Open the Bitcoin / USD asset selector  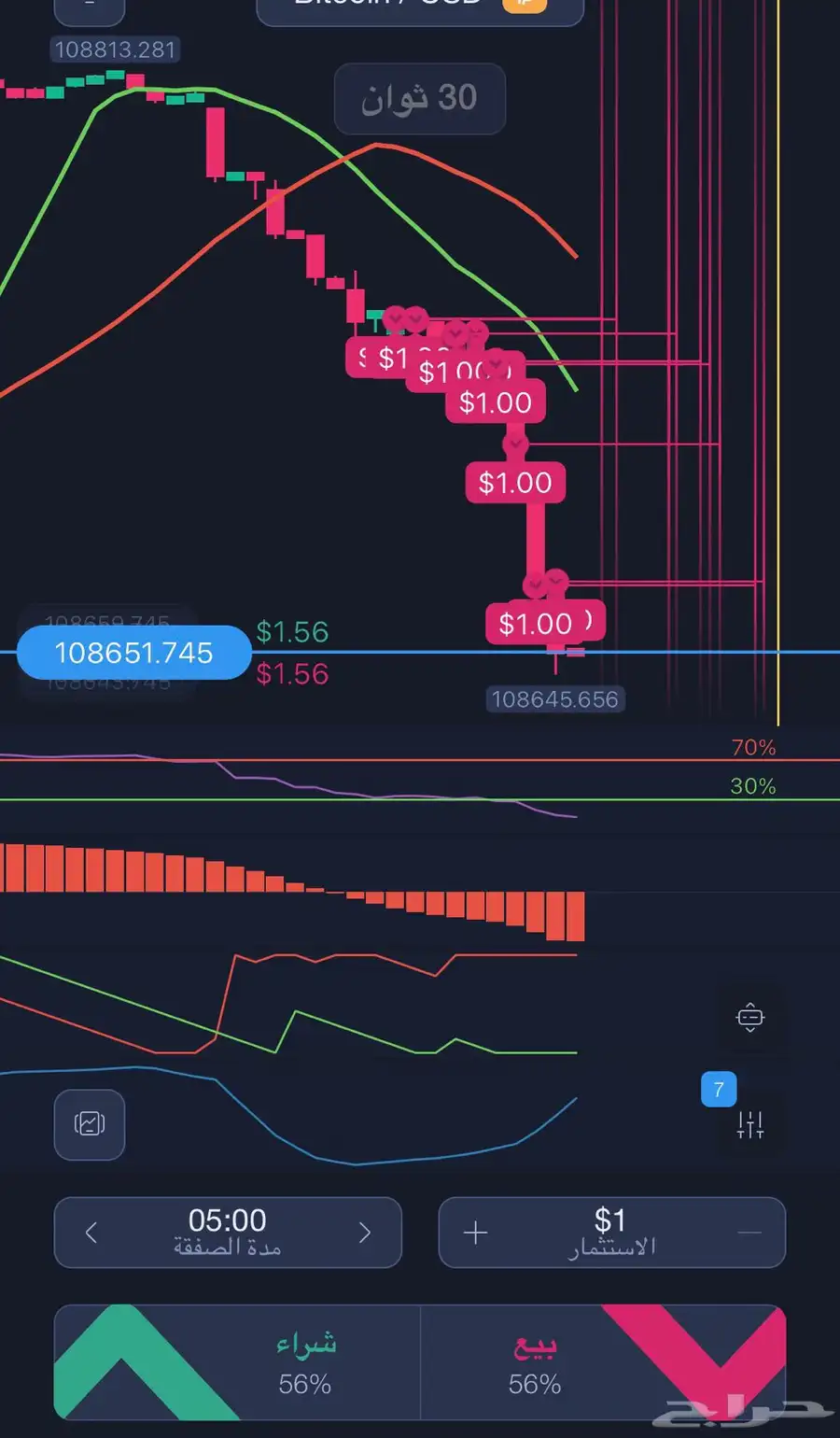pyautogui.click(x=419, y=7)
